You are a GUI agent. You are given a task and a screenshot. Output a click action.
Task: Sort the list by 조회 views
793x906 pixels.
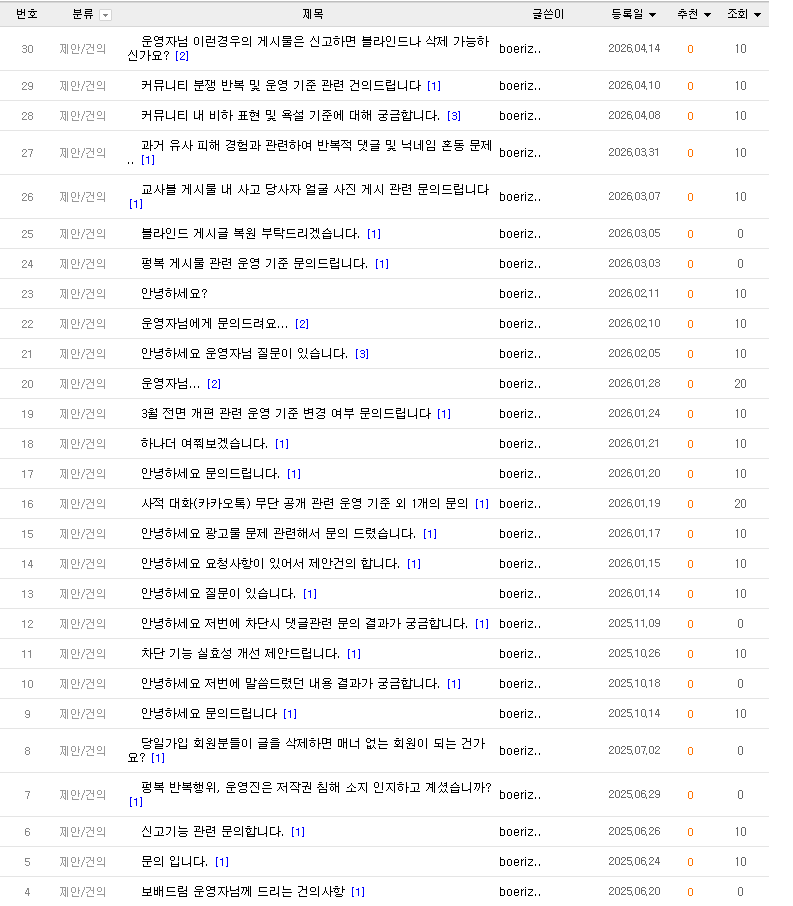743,15
